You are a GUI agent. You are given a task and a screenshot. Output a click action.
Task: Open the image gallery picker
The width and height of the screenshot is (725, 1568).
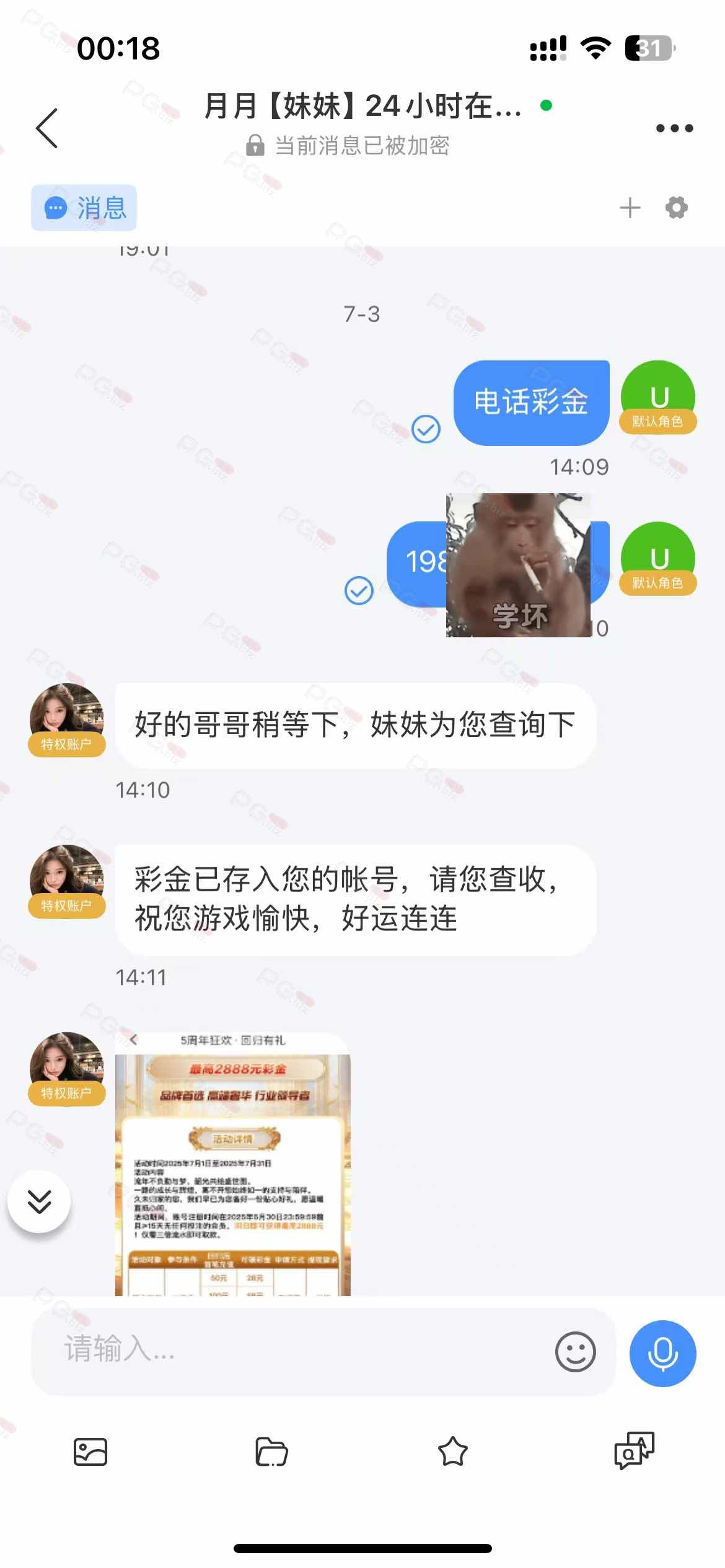click(90, 1452)
